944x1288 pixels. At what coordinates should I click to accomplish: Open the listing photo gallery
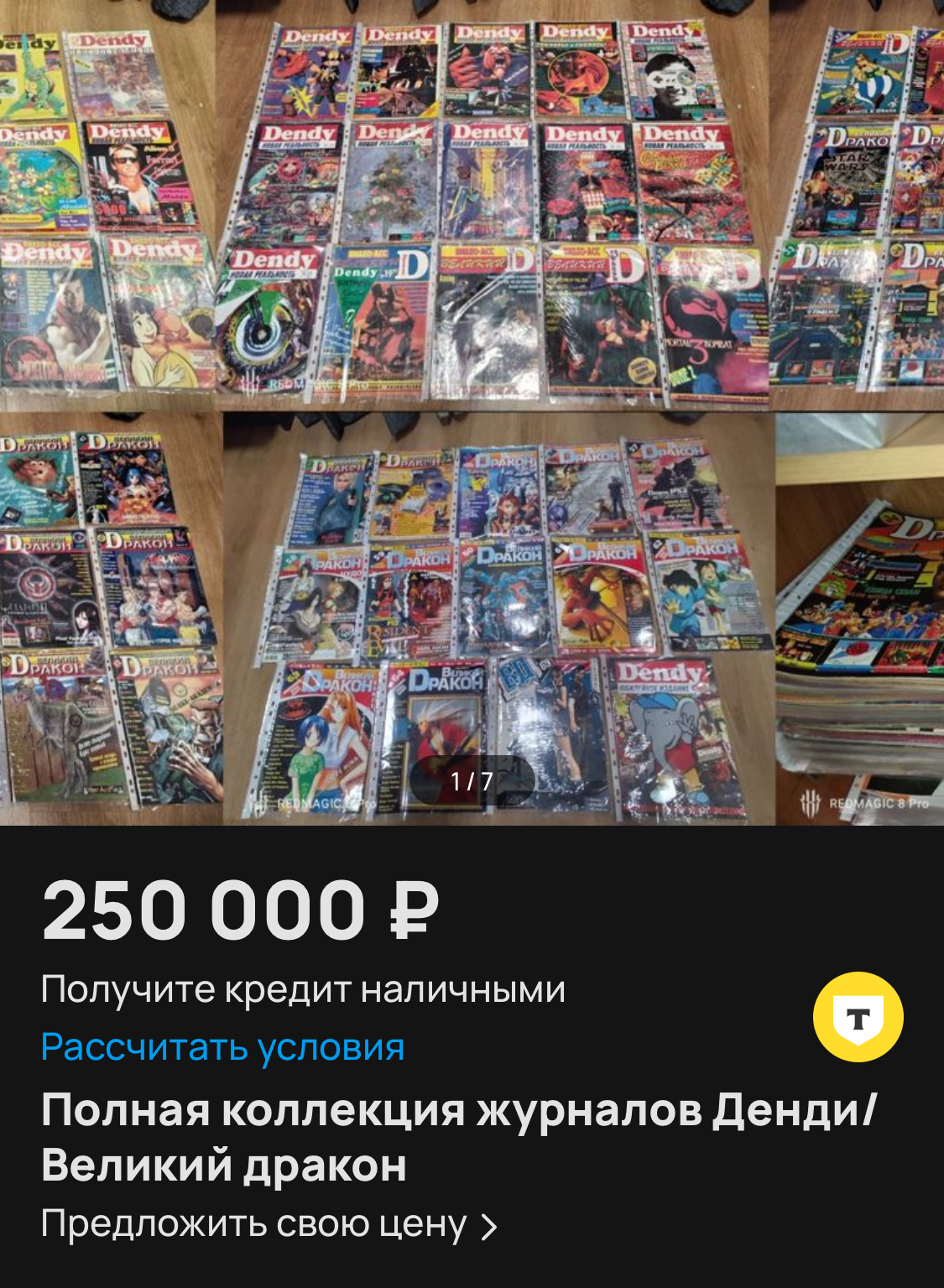tap(472, 411)
